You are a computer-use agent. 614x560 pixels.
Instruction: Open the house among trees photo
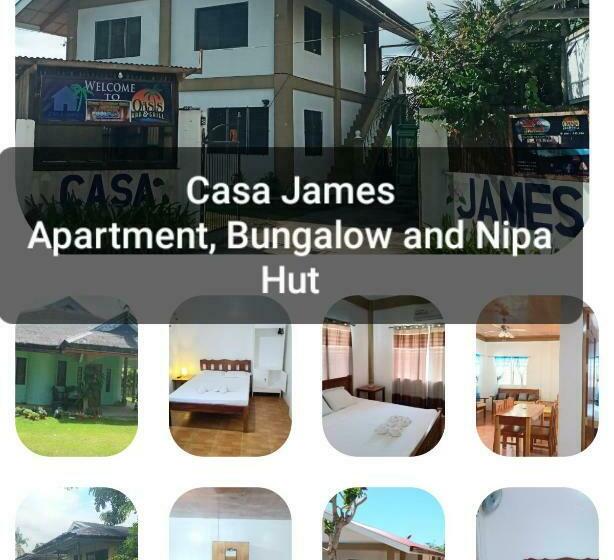[x=76, y=524]
